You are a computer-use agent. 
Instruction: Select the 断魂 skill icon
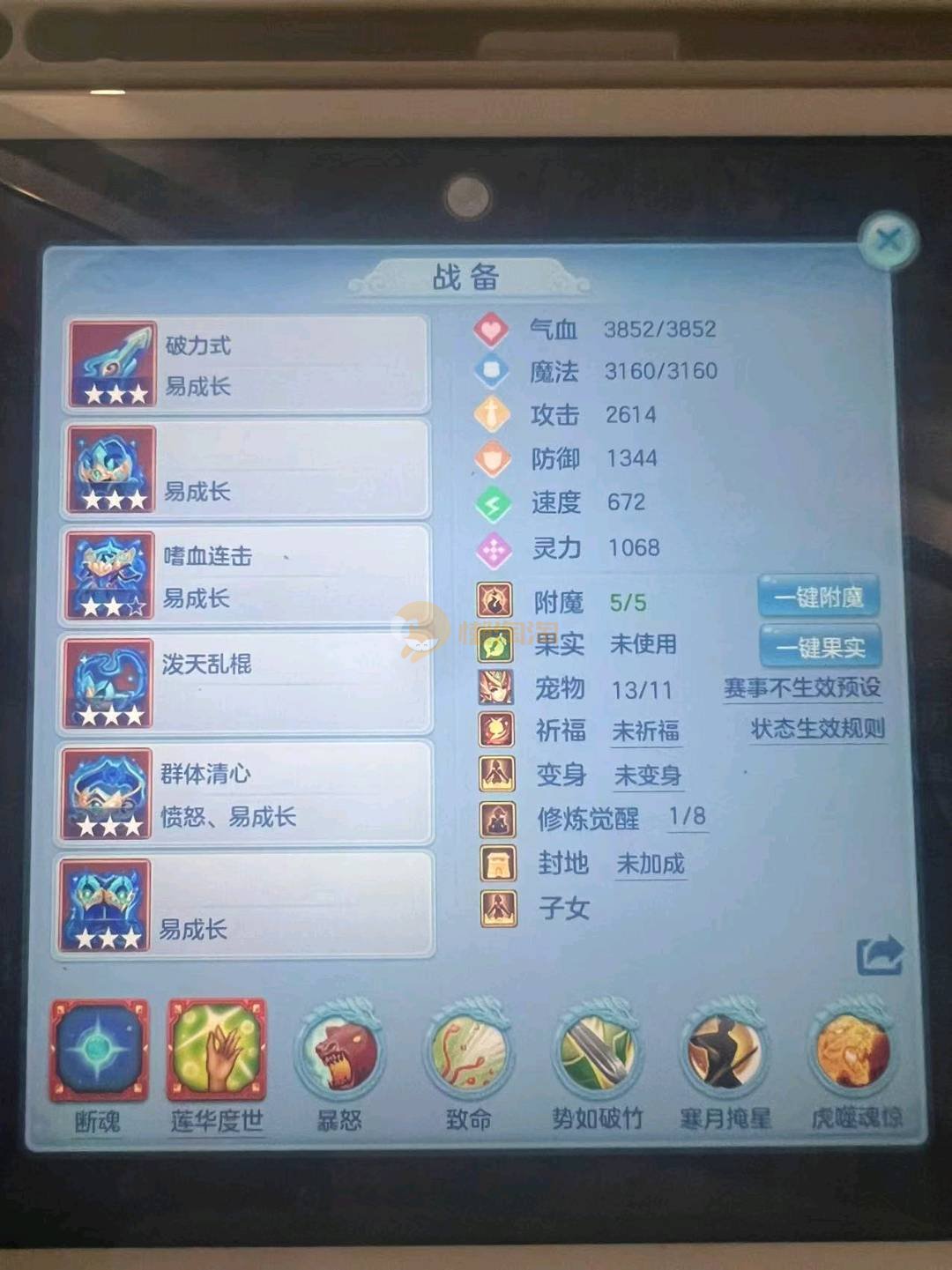click(99, 1050)
